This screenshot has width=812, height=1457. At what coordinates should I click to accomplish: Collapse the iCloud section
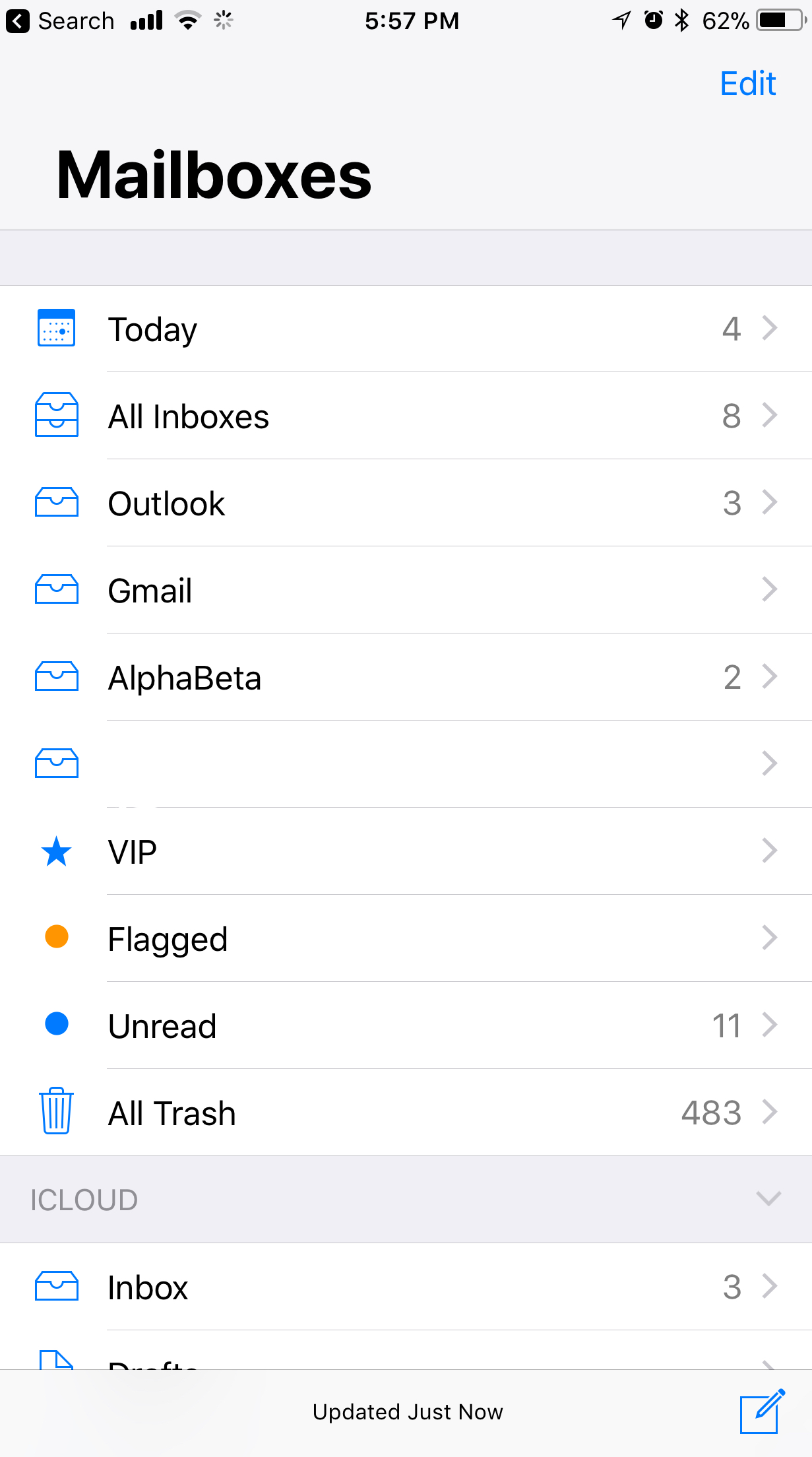tap(768, 1198)
